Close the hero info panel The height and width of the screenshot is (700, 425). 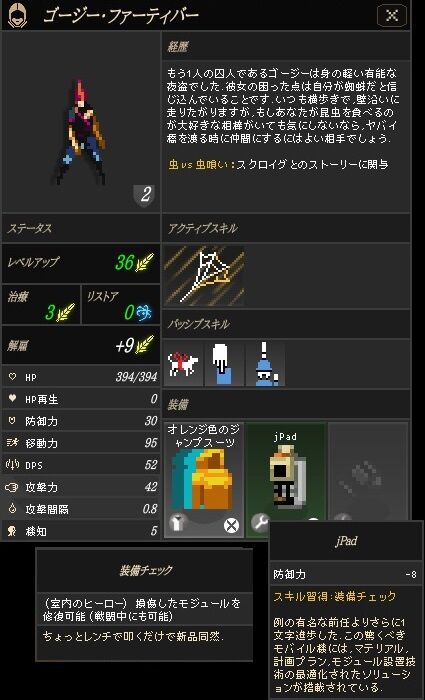392,16
